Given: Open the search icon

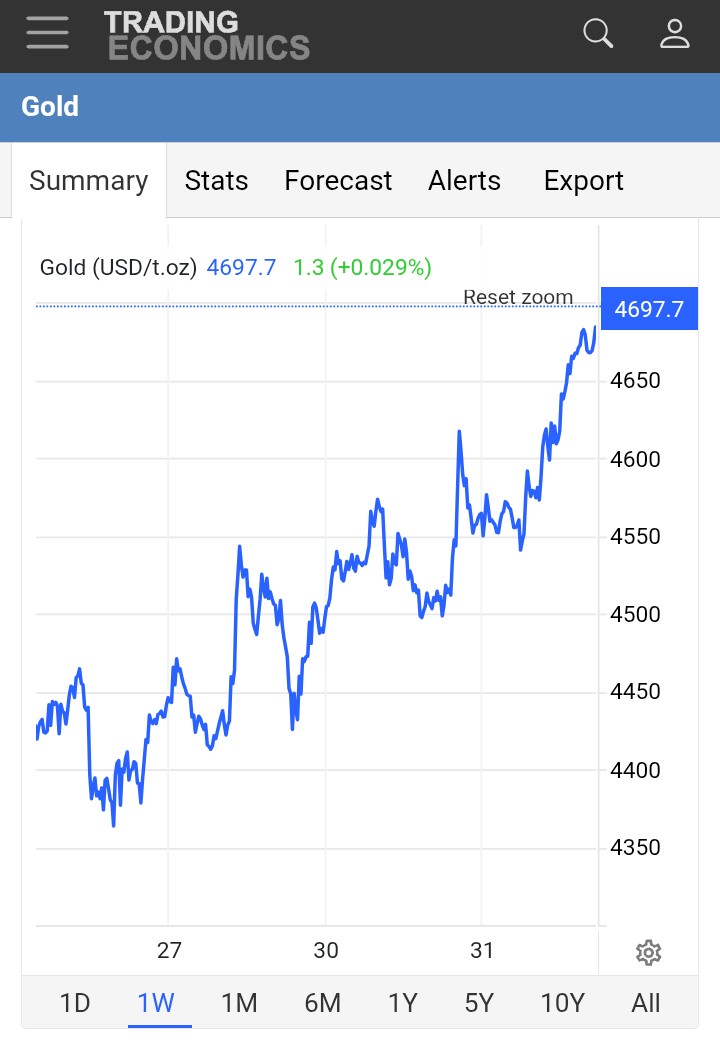Looking at the screenshot, I should pyautogui.click(x=597, y=33).
